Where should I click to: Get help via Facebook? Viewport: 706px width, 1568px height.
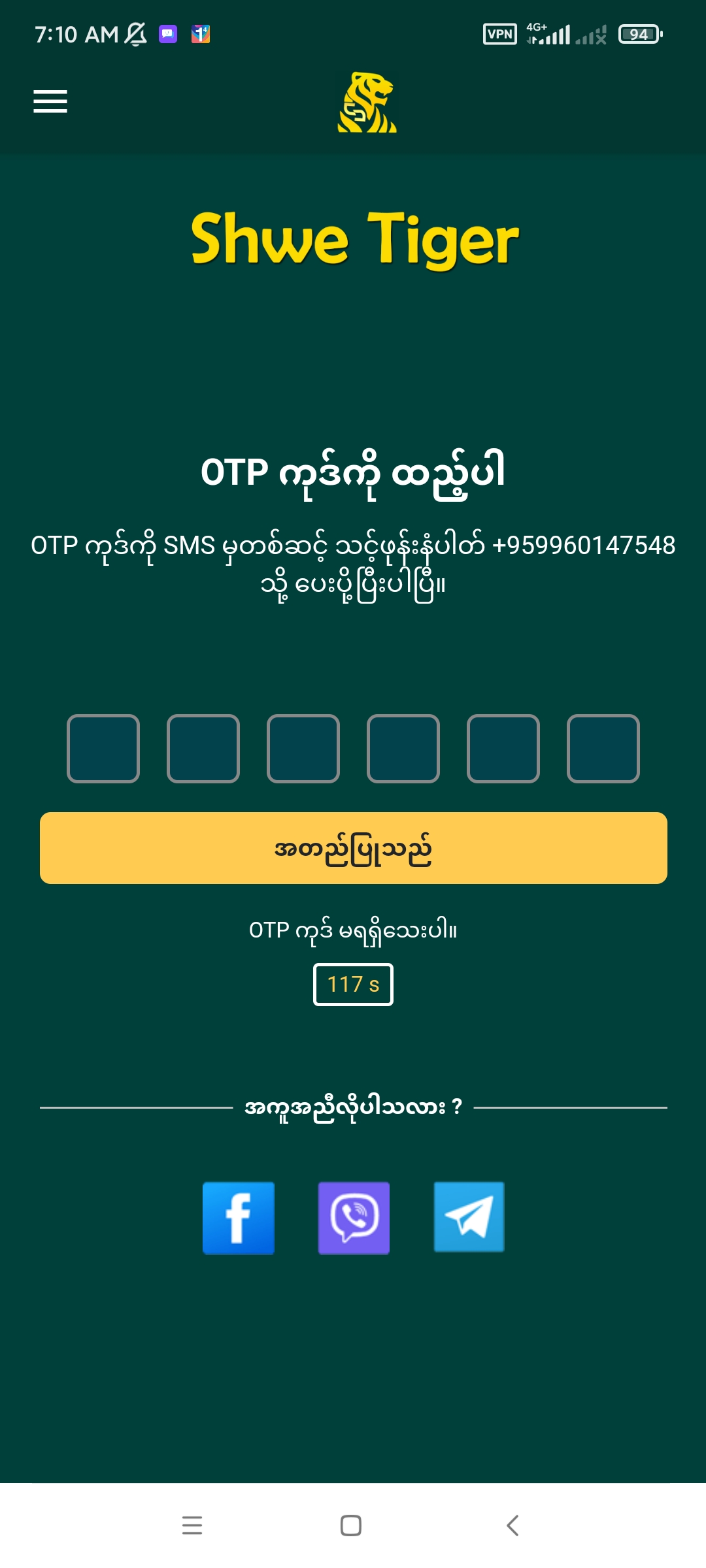[x=238, y=1218]
